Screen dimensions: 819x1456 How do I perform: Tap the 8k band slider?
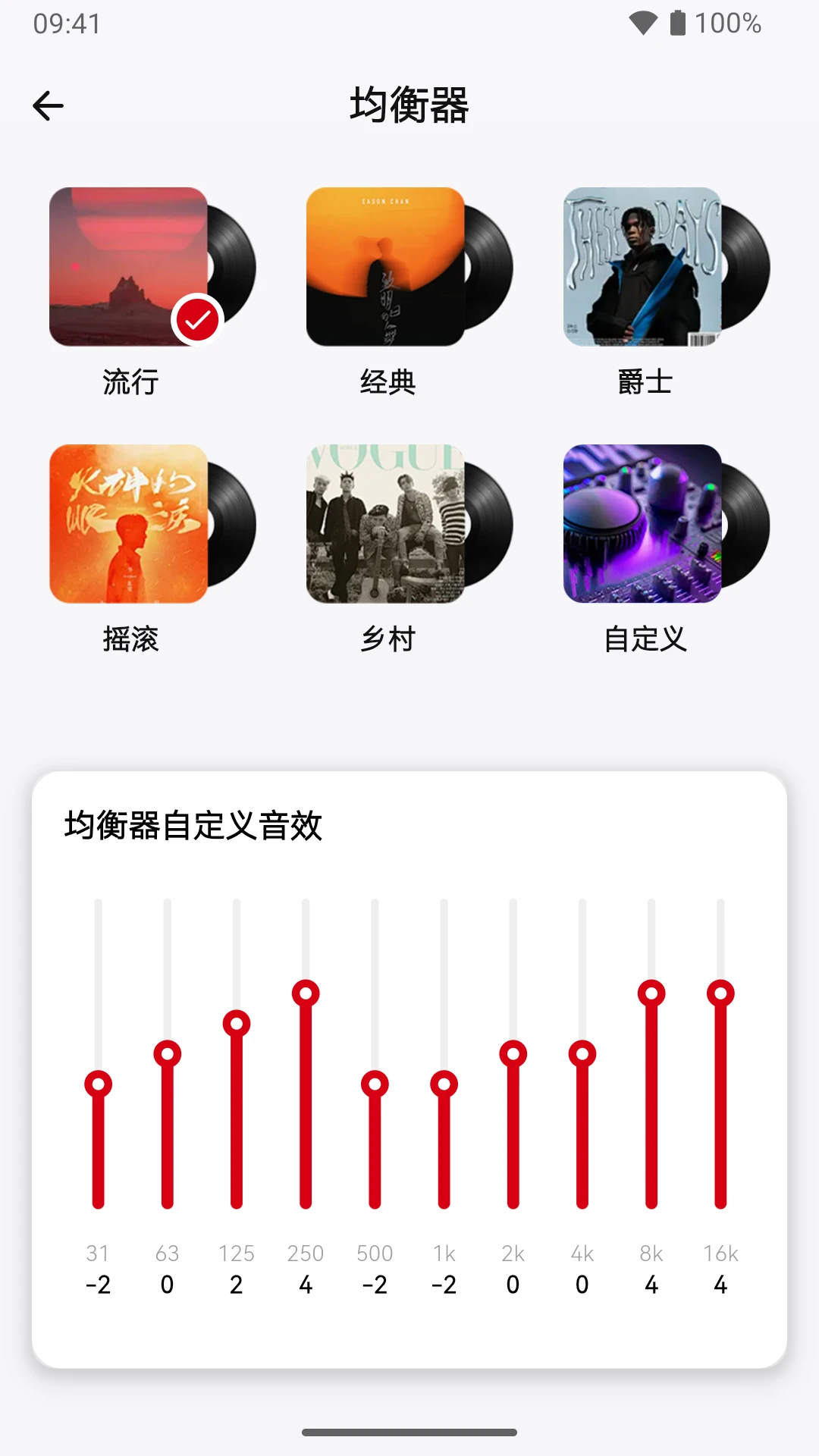(x=651, y=993)
